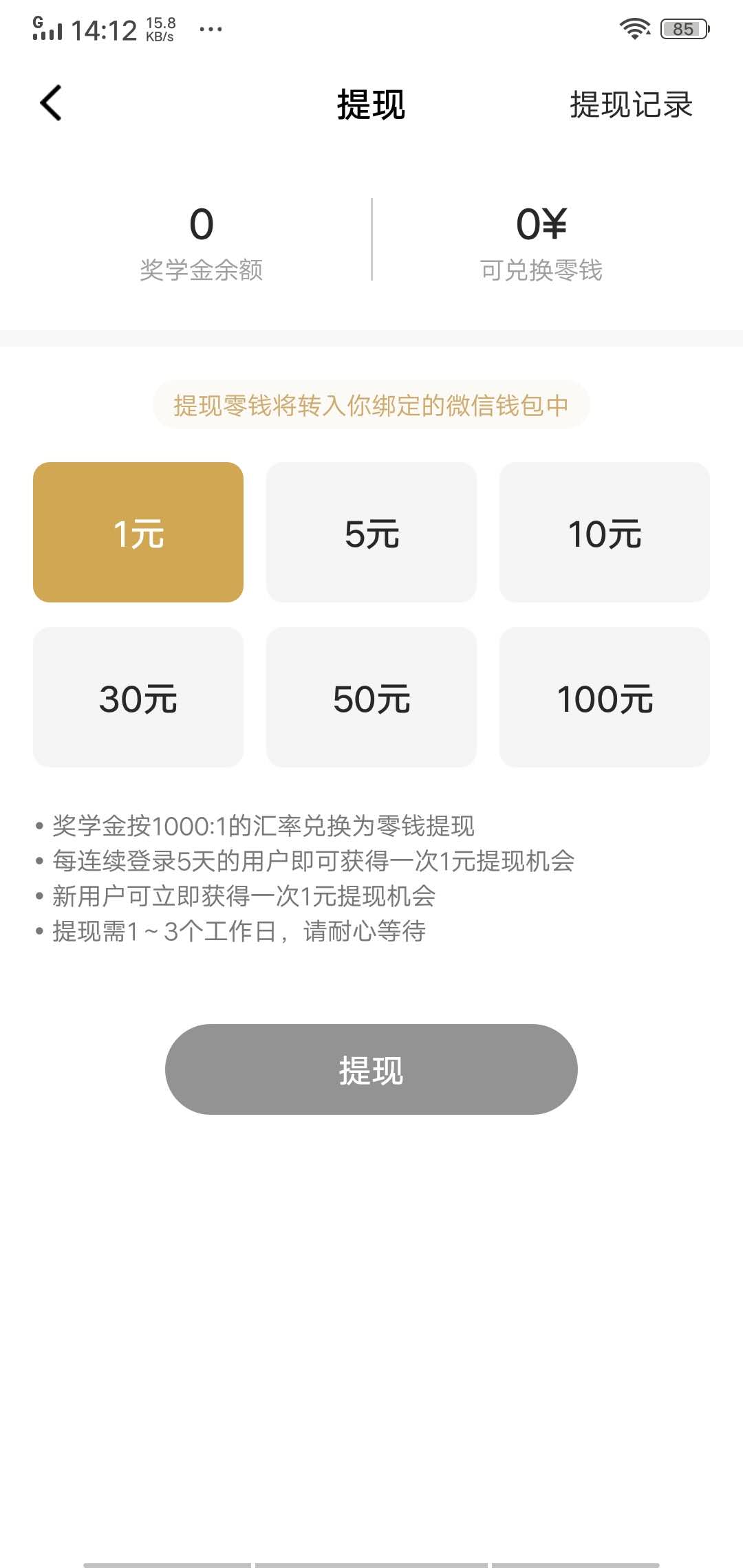Click the three-dot icon in status bar
Viewport: 743px width, 1568px height.
tap(211, 29)
